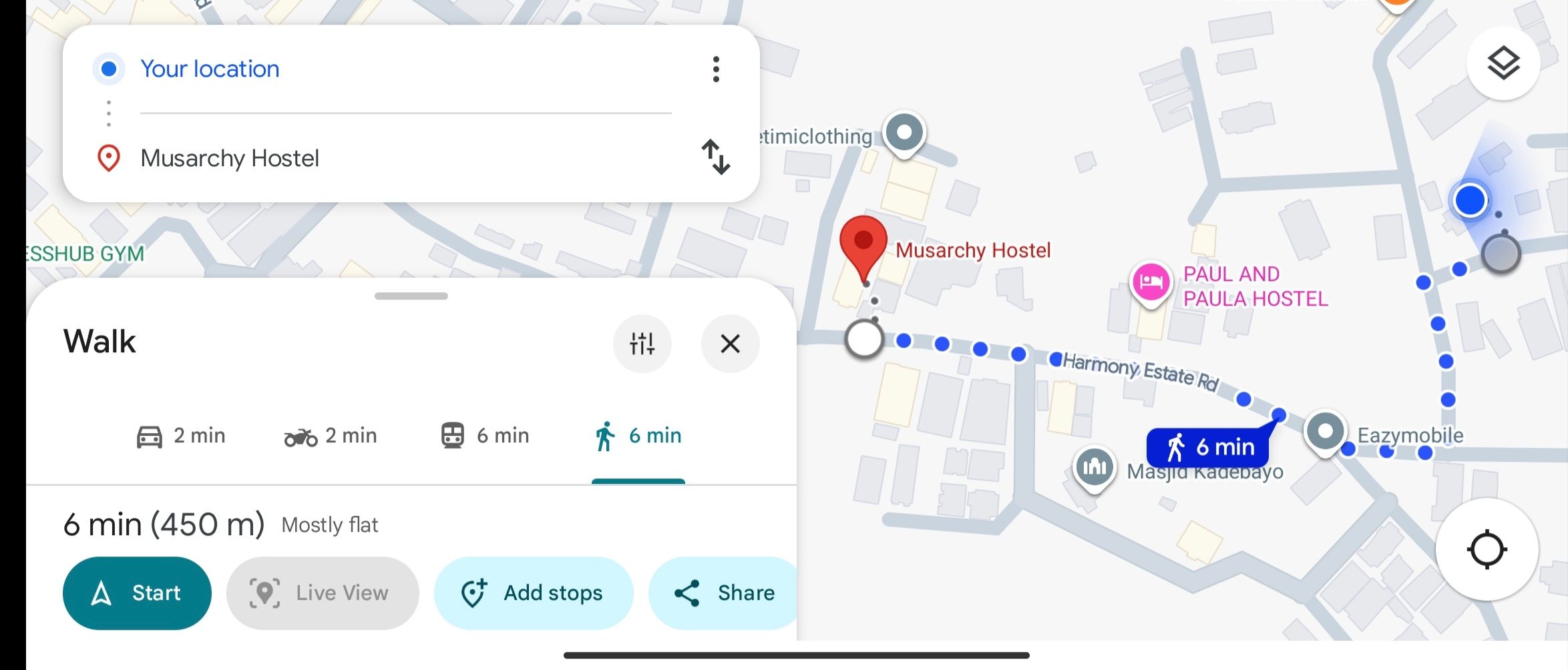Add stops to the route

(x=533, y=593)
